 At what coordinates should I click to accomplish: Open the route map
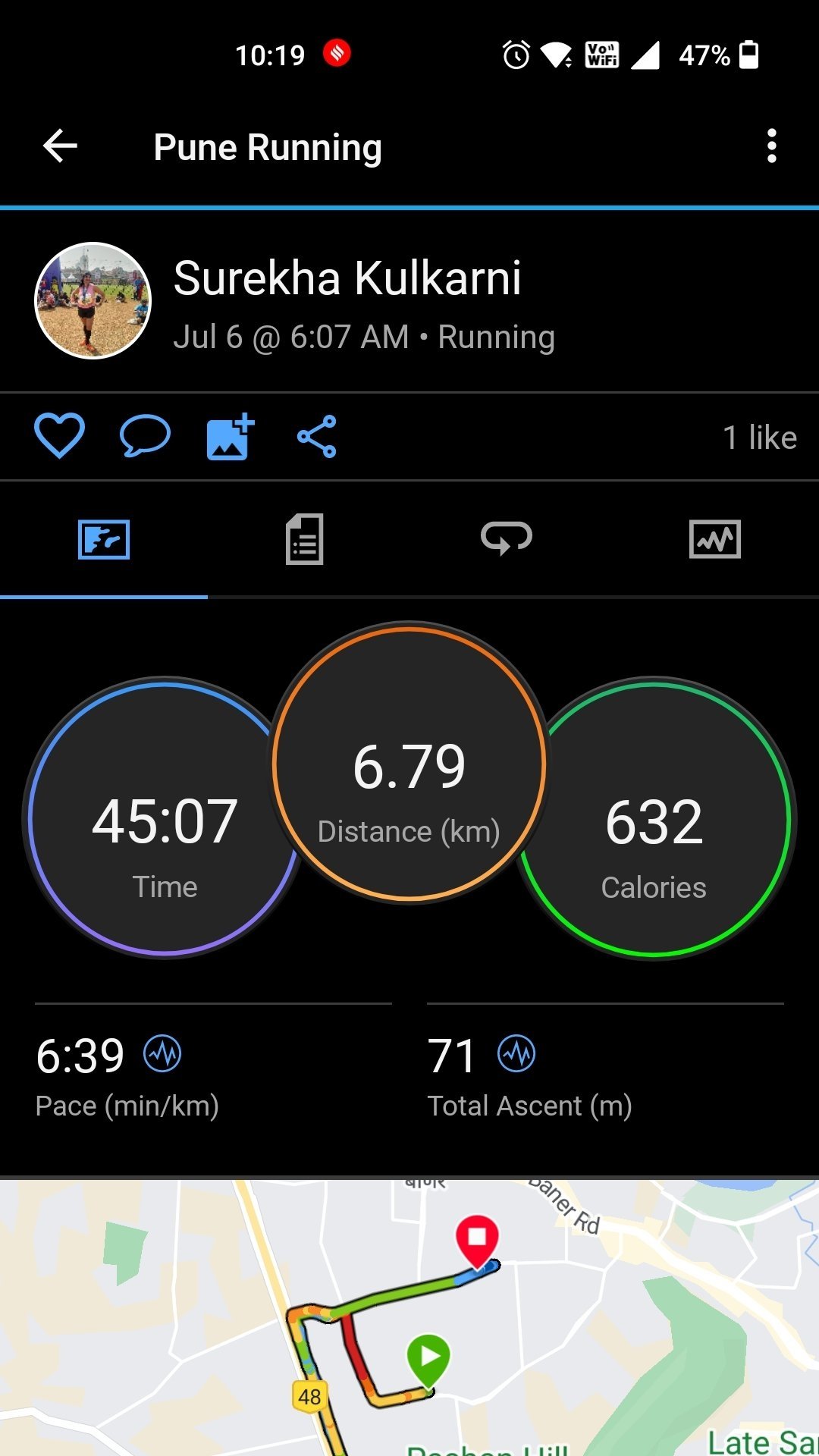point(409,1318)
